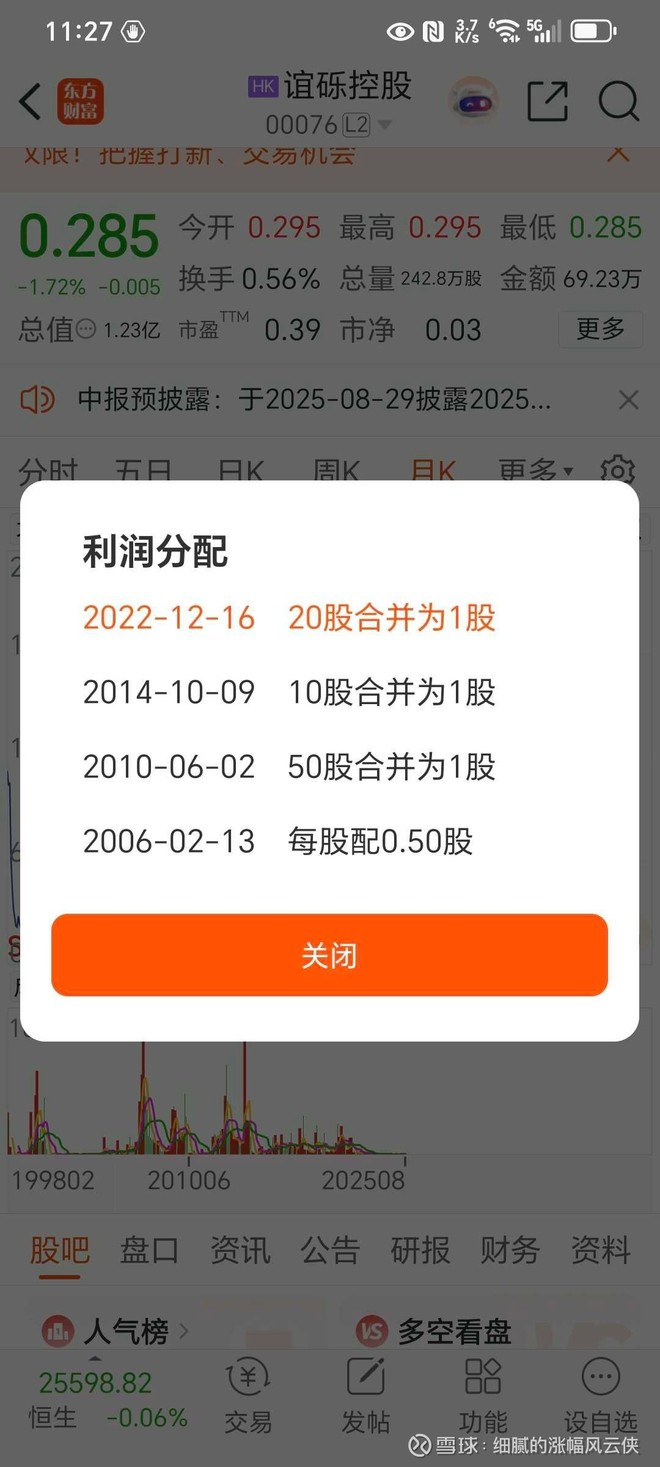
Task: Switch to the 股吧 tab
Action: 59,1250
